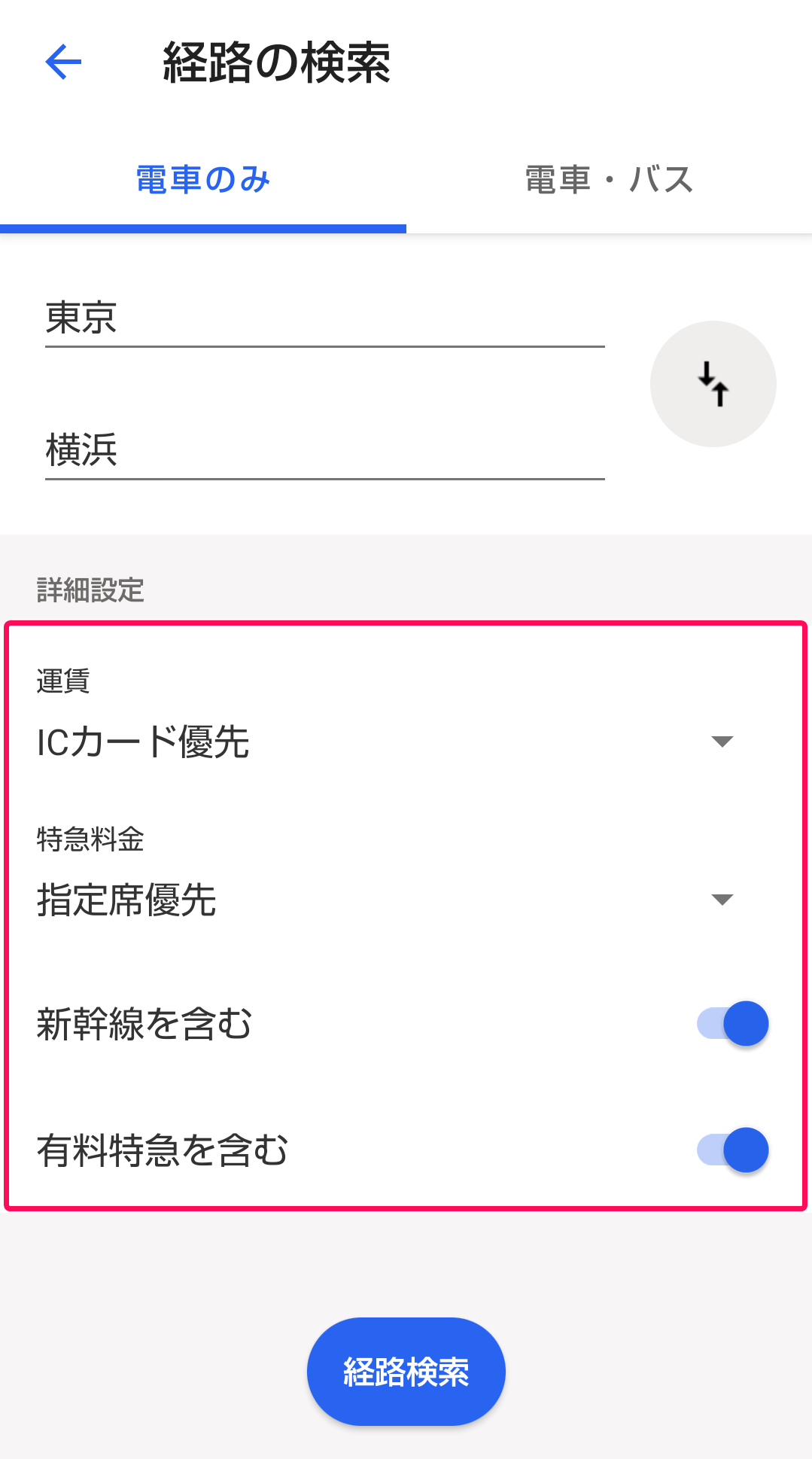Switch to the 電車・バス tab

coord(608,178)
